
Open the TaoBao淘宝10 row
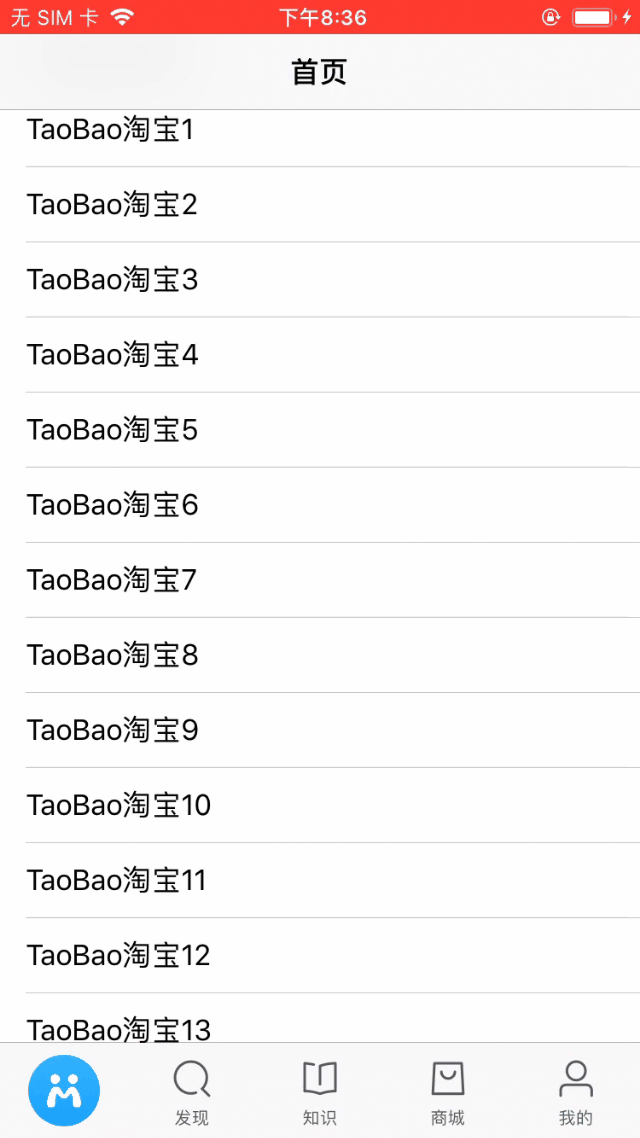coord(320,805)
